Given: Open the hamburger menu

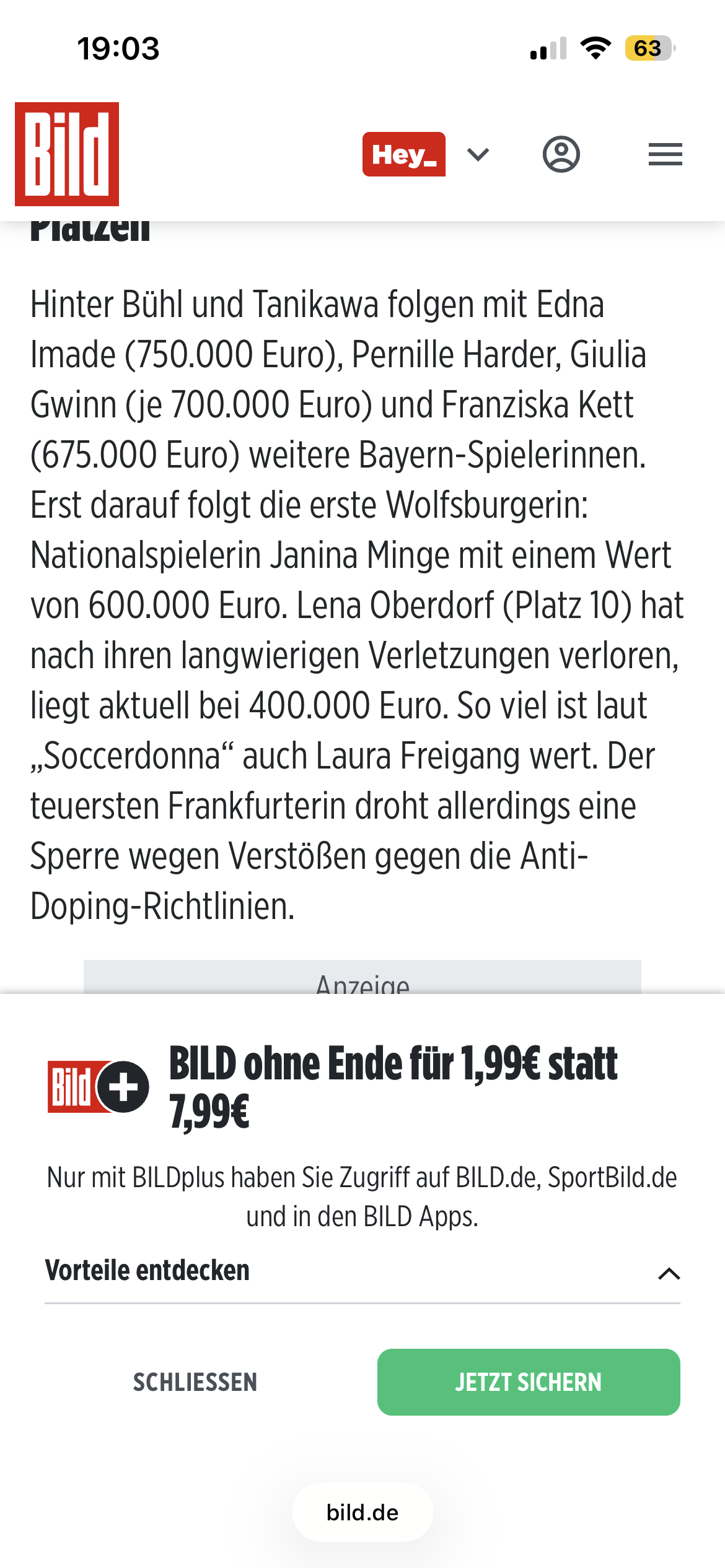Looking at the screenshot, I should point(666,154).
